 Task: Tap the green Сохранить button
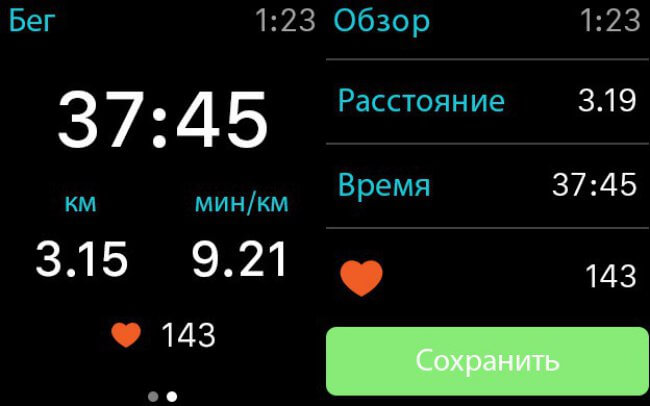click(487, 361)
